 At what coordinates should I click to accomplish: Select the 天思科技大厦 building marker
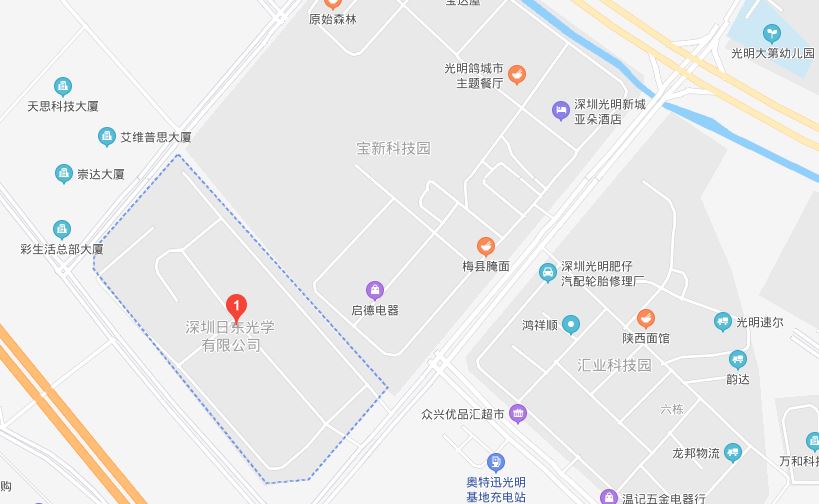pyautogui.click(x=63, y=86)
